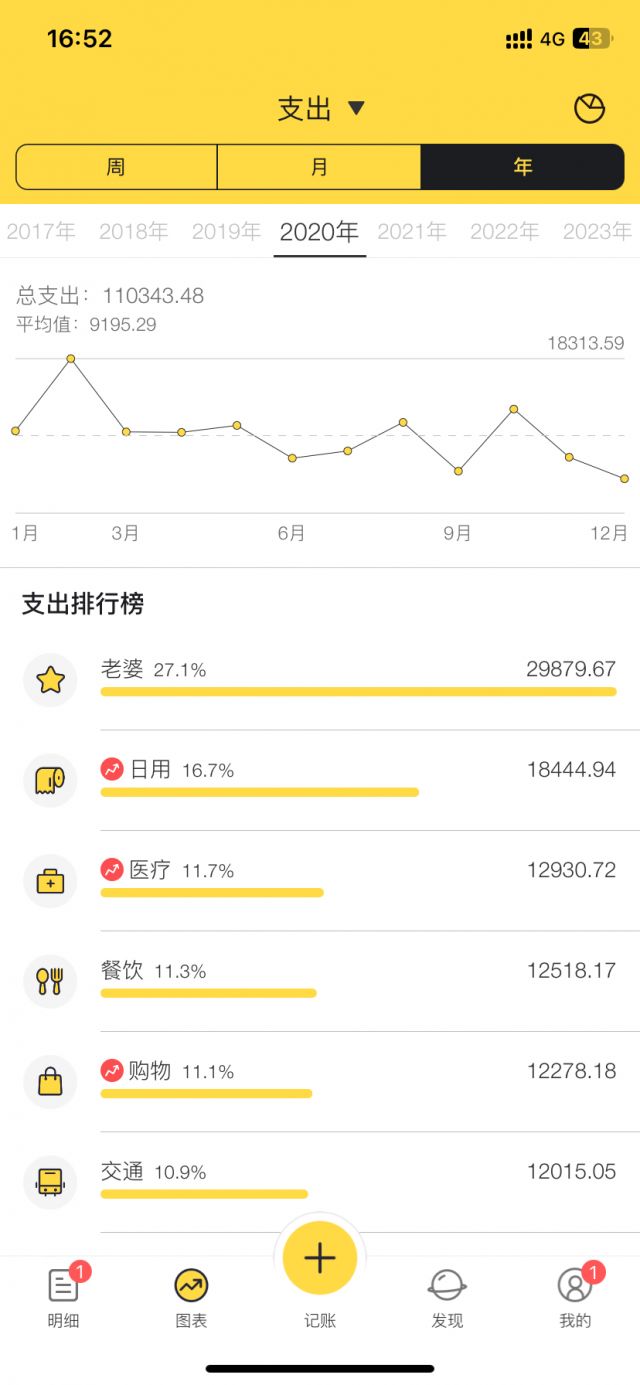Select the 年 segment
This screenshot has height=1385, width=640.
tap(522, 167)
